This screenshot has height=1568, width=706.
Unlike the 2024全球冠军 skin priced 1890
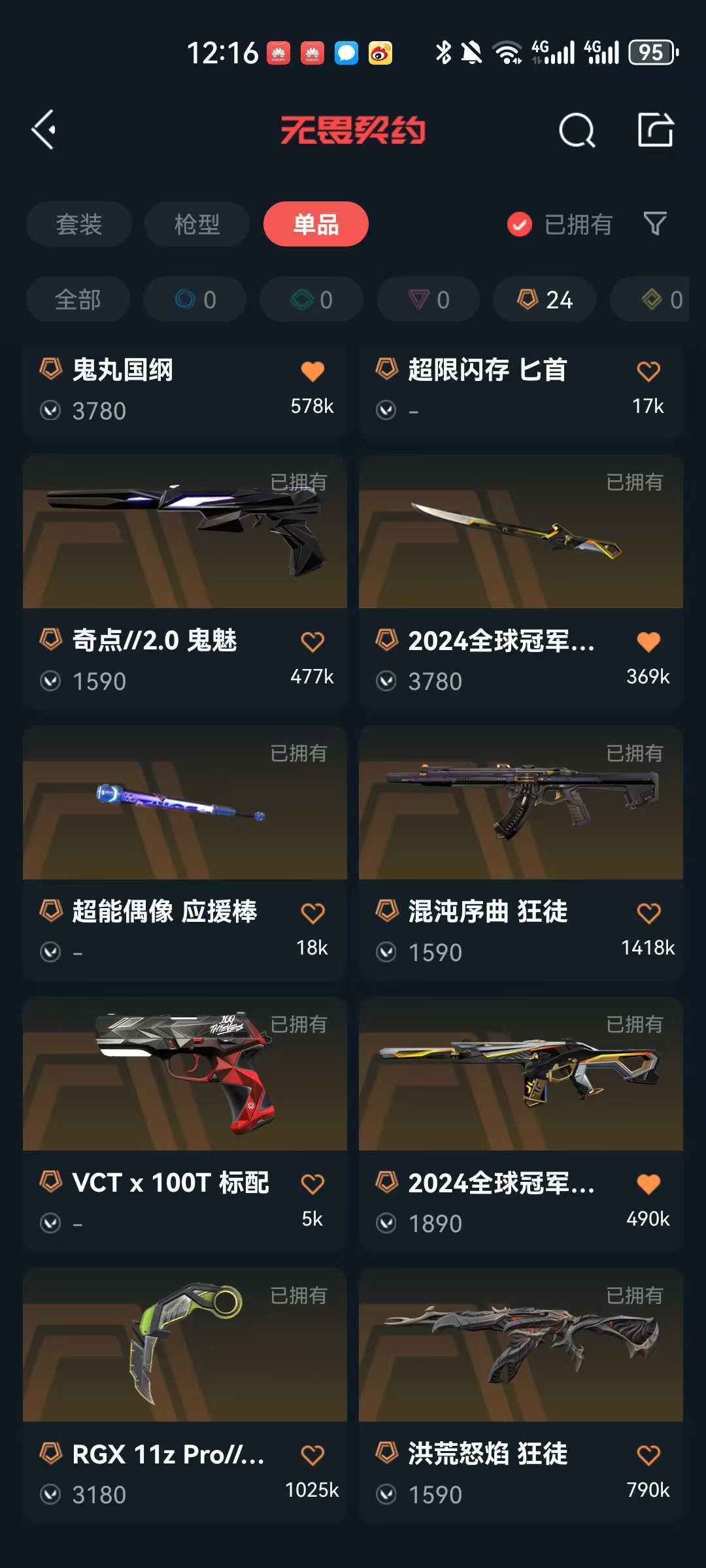point(648,1184)
